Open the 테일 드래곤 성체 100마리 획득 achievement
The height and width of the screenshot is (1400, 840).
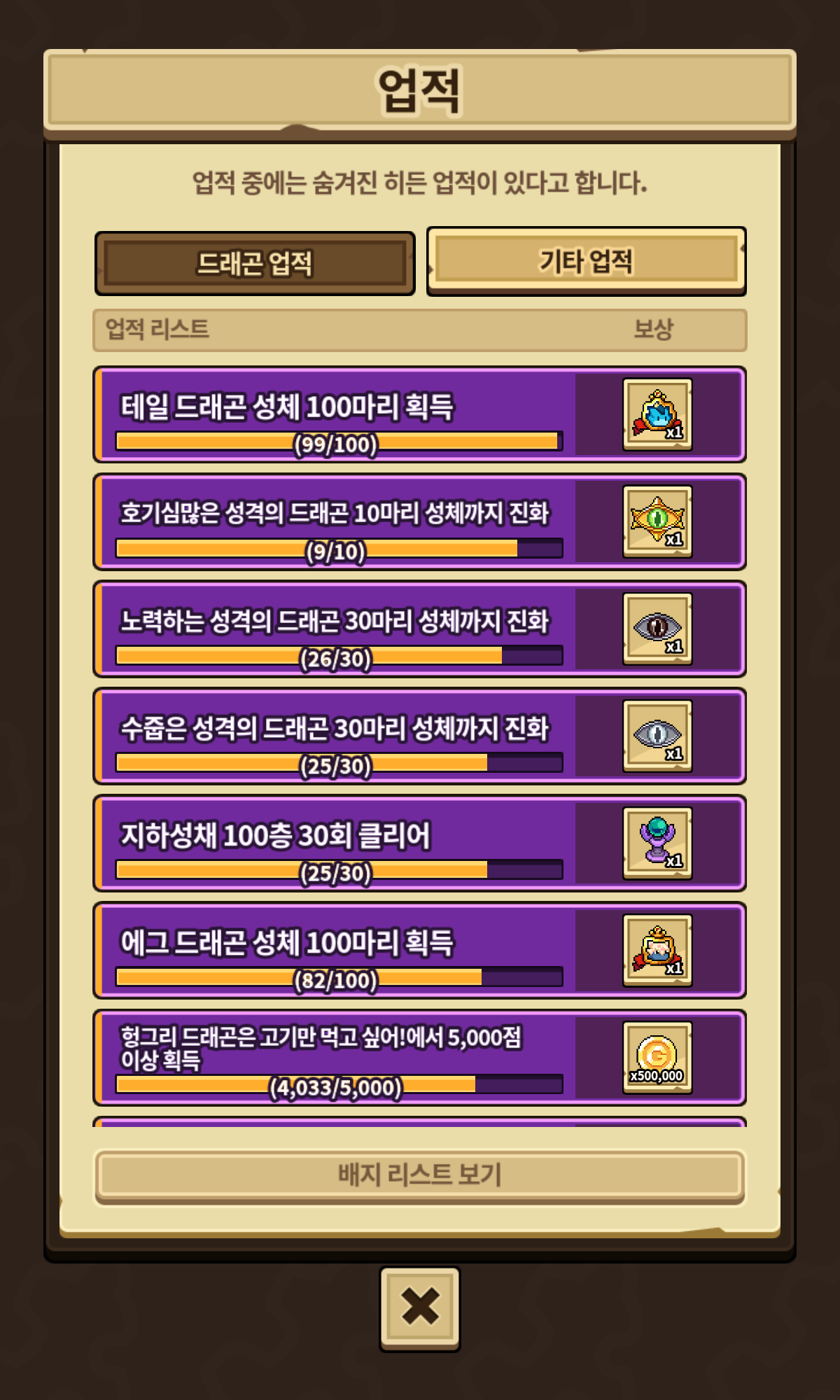[x=336, y=414]
